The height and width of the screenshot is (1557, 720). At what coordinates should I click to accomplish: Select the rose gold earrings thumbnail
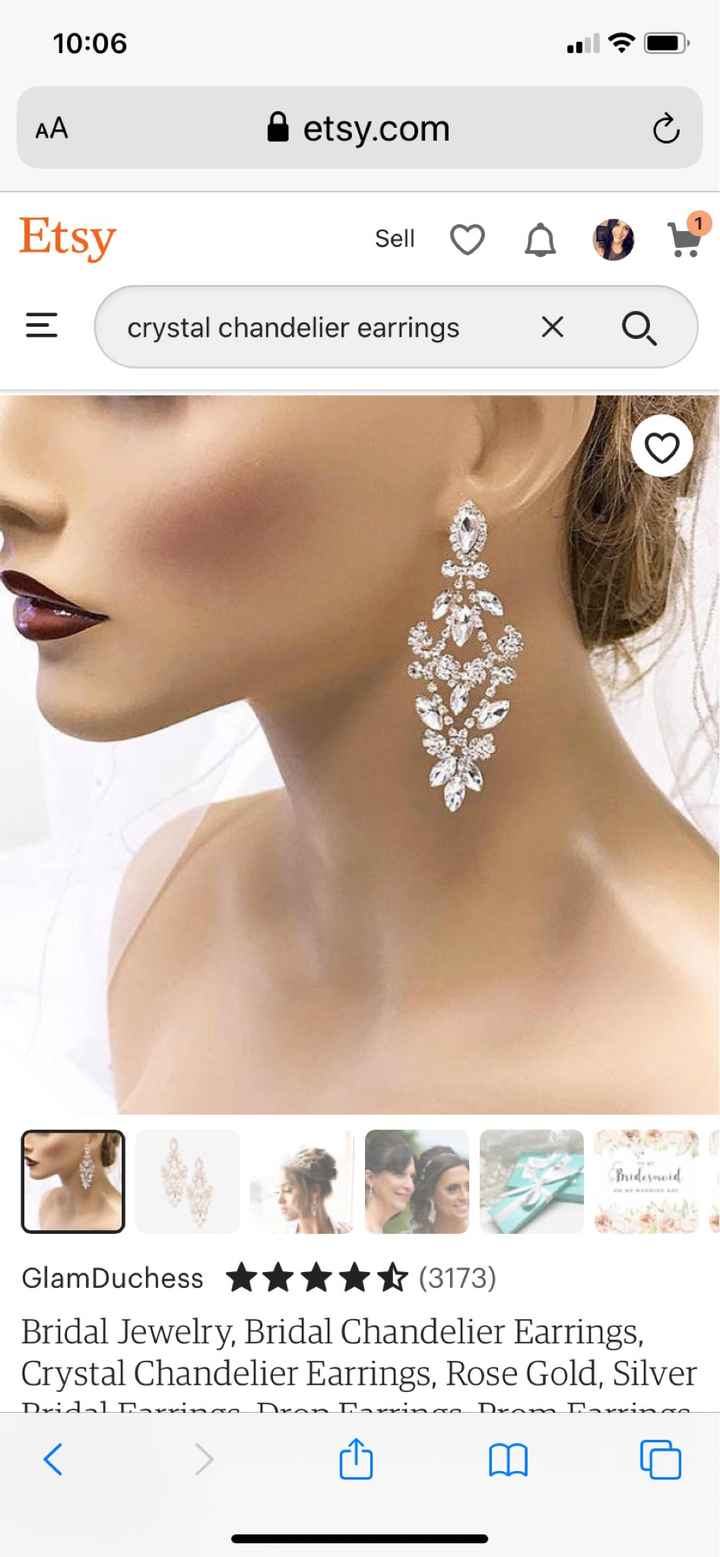(x=187, y=1181)
